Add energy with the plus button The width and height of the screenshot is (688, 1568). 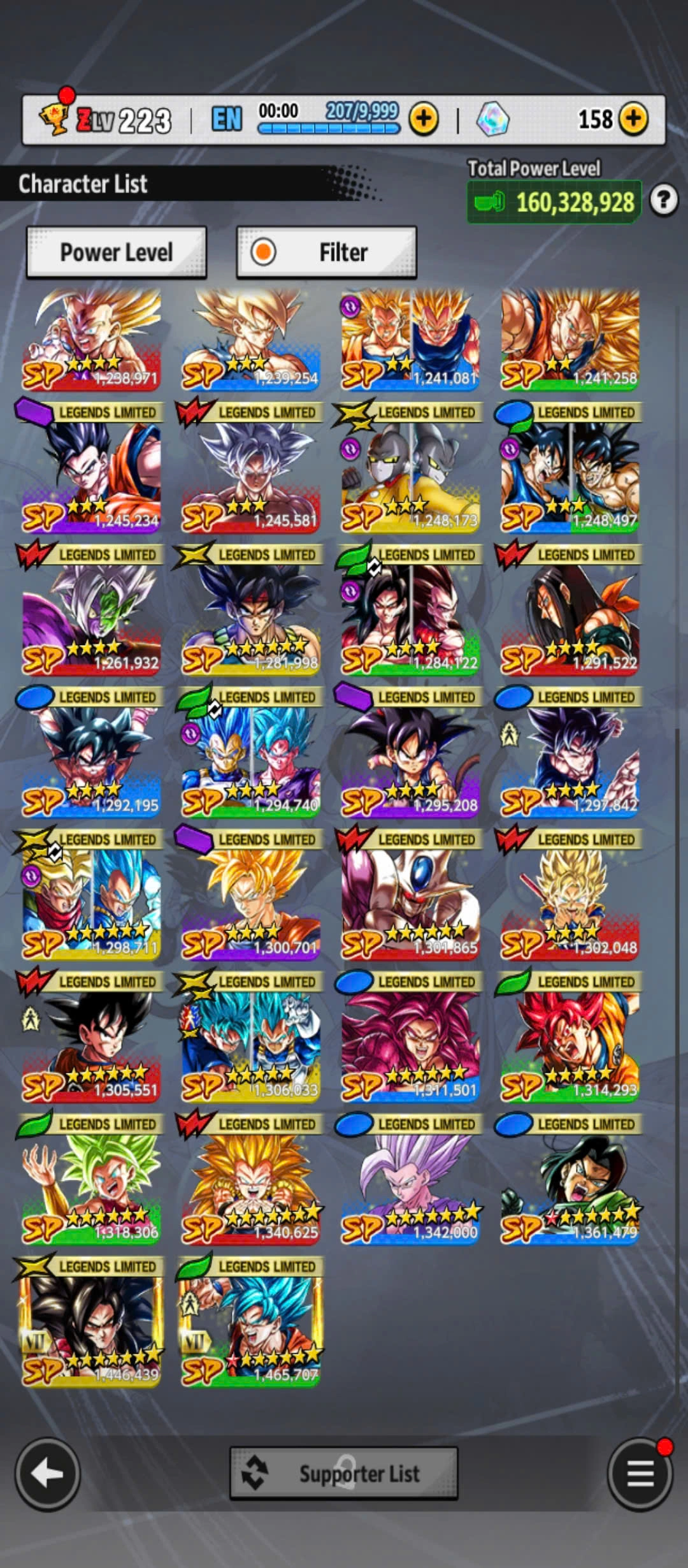[424, 119]
